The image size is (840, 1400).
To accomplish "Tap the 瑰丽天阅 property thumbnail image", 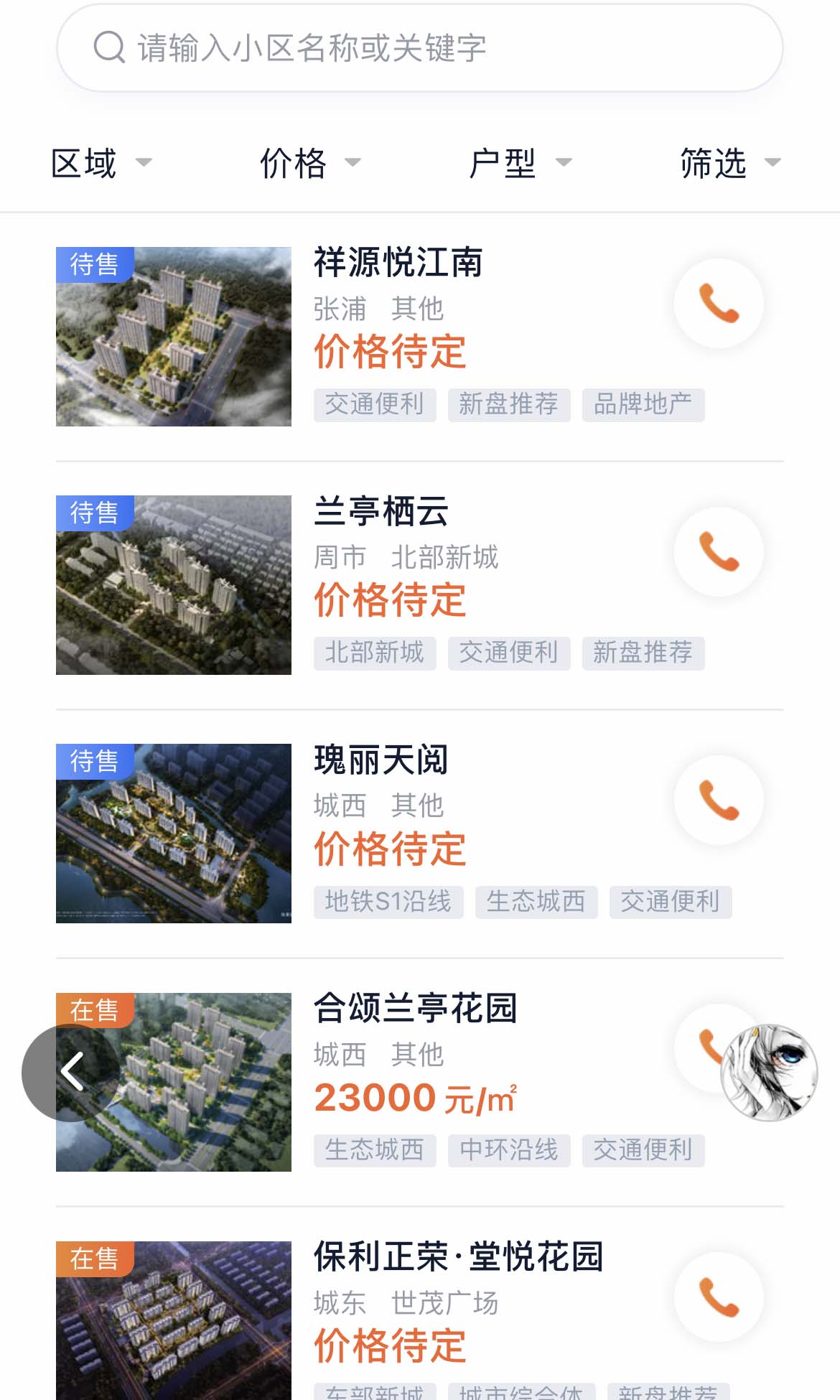I will [x=174, y=833].
